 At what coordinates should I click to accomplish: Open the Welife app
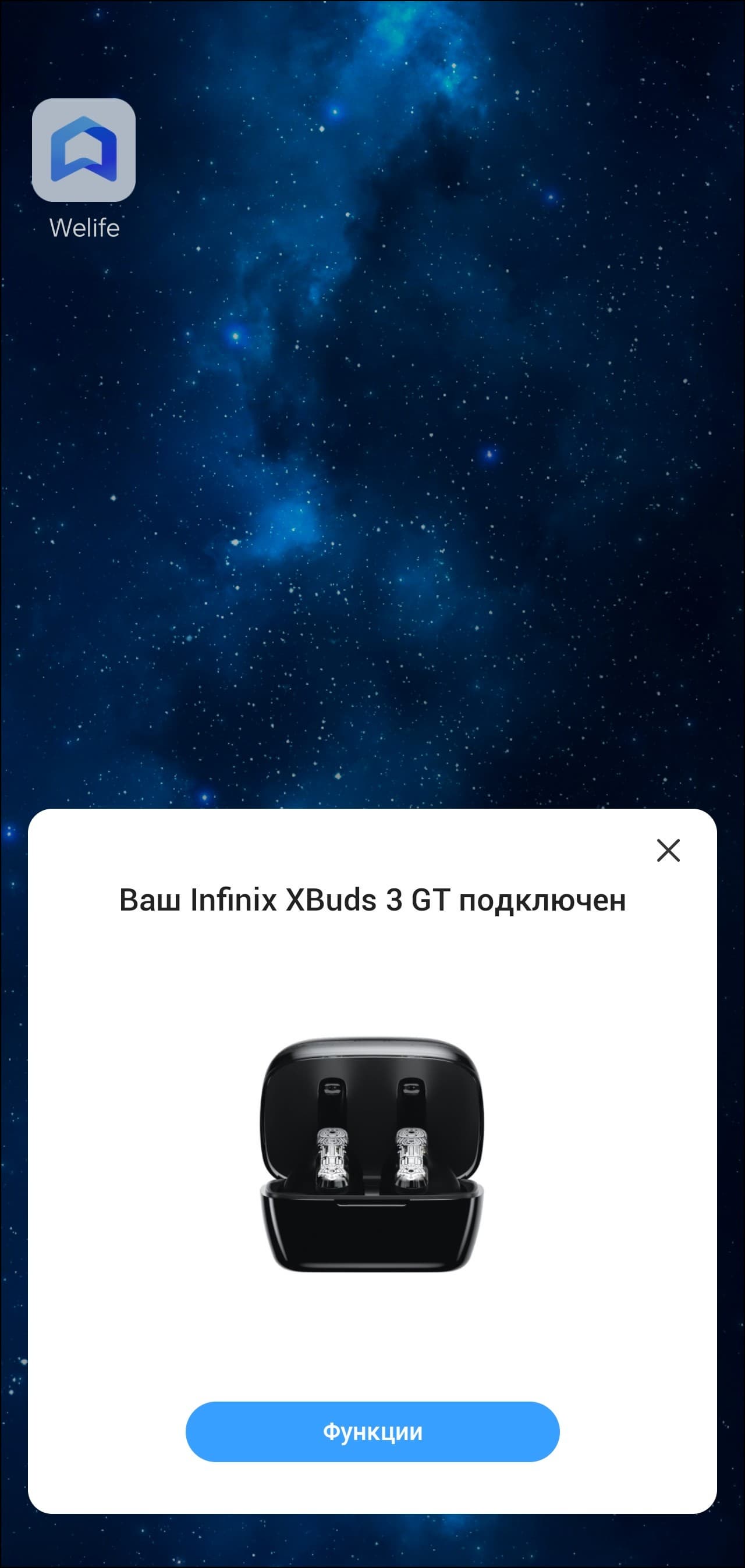(x=83, y=150)
